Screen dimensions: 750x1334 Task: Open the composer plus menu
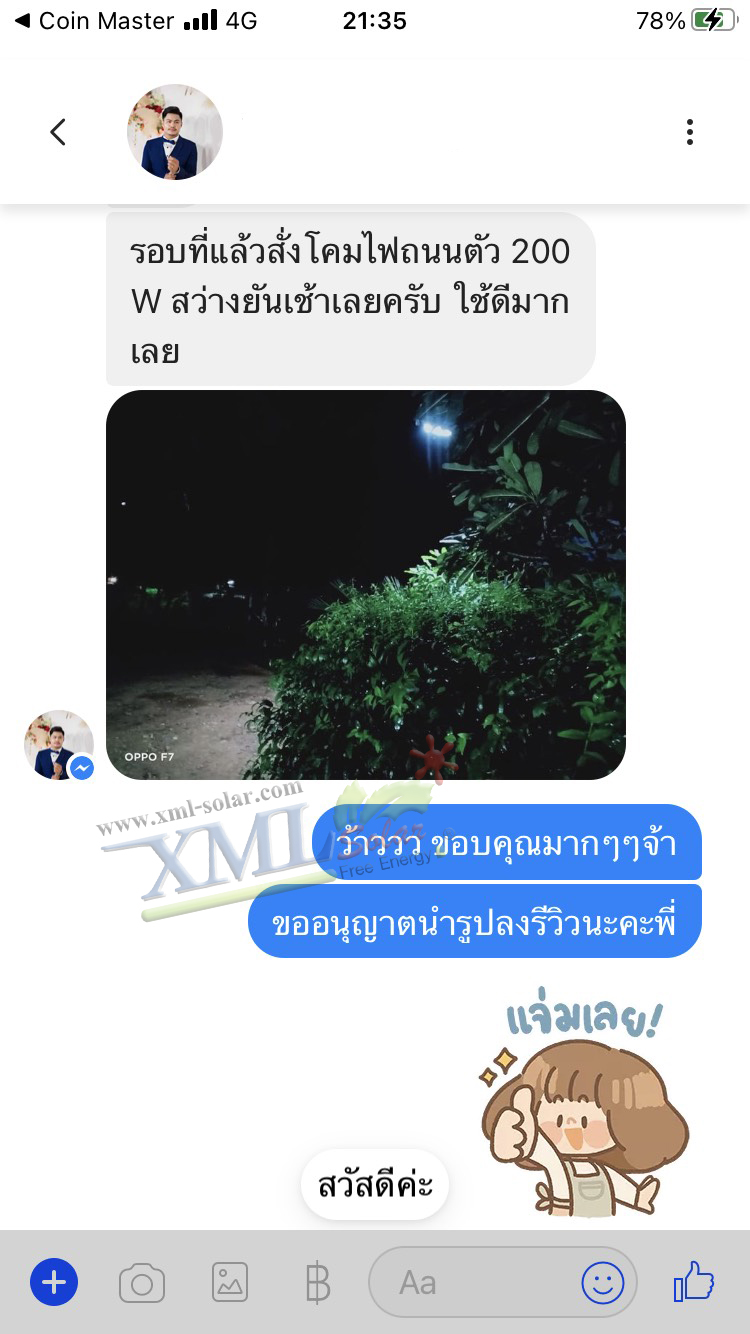click(53, 1282)
